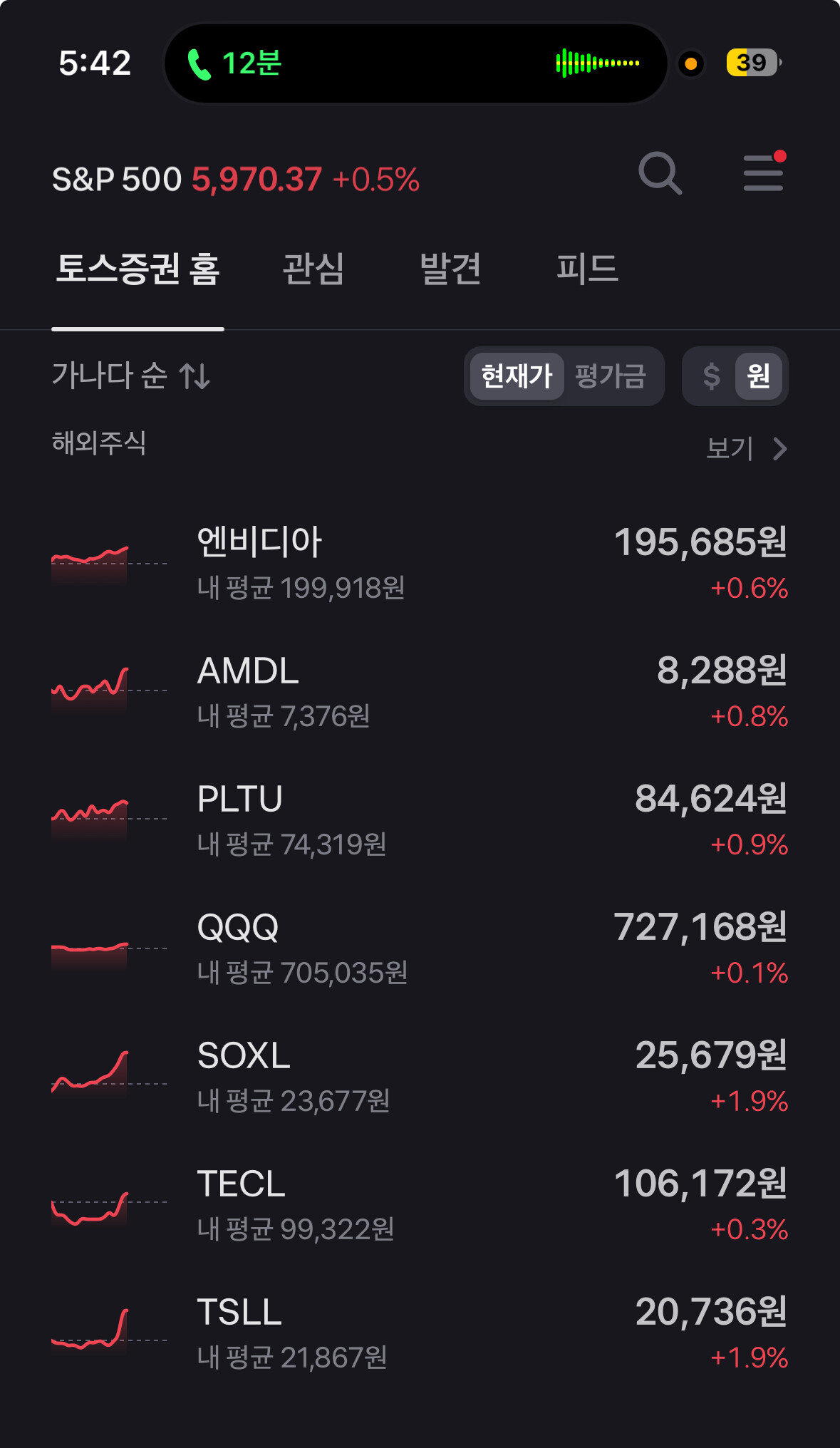Open the hamburger menu with red dot
Screen dimensions: 840x1448
click(x=763, y=173)
